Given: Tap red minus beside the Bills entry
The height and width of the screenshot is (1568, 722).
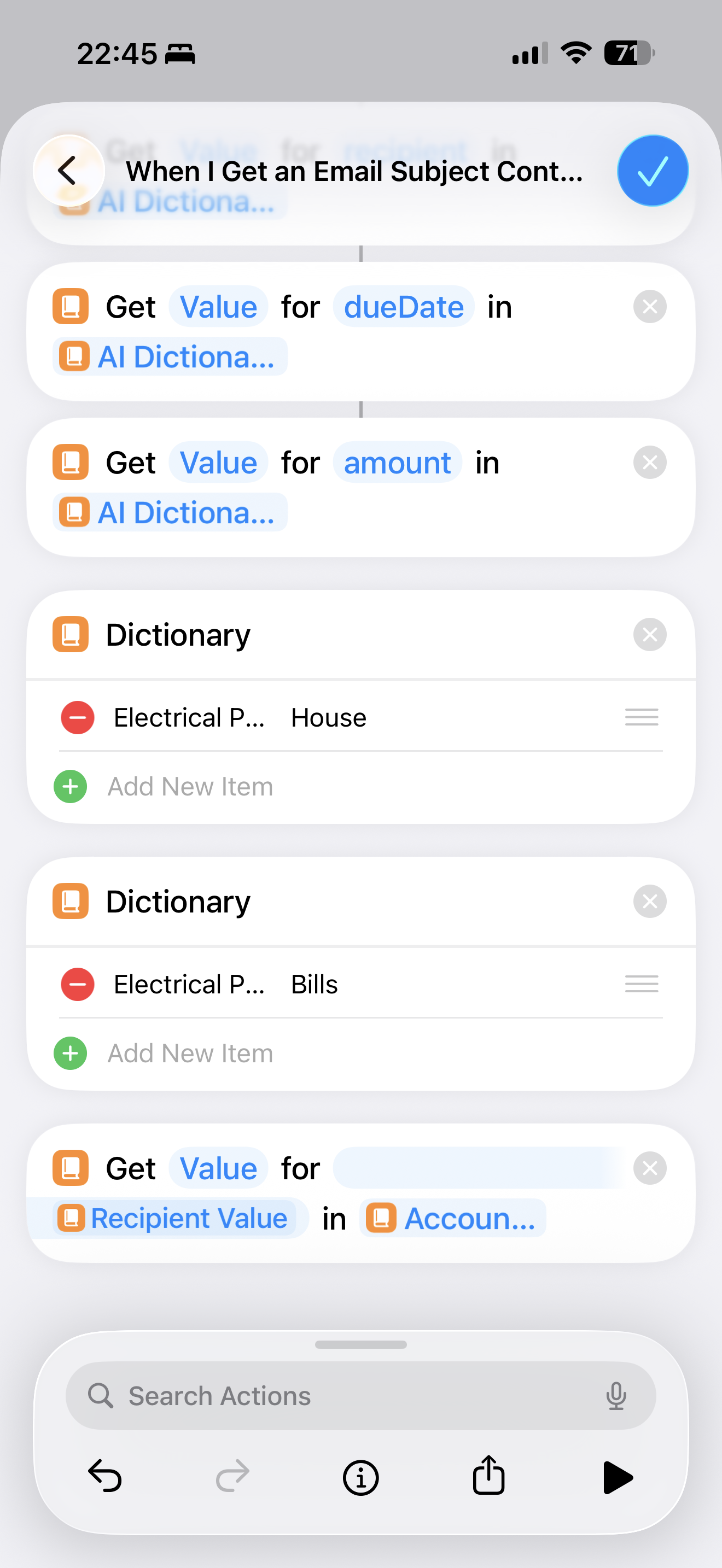Looking at the screenshot, I should tap(77, 984).
